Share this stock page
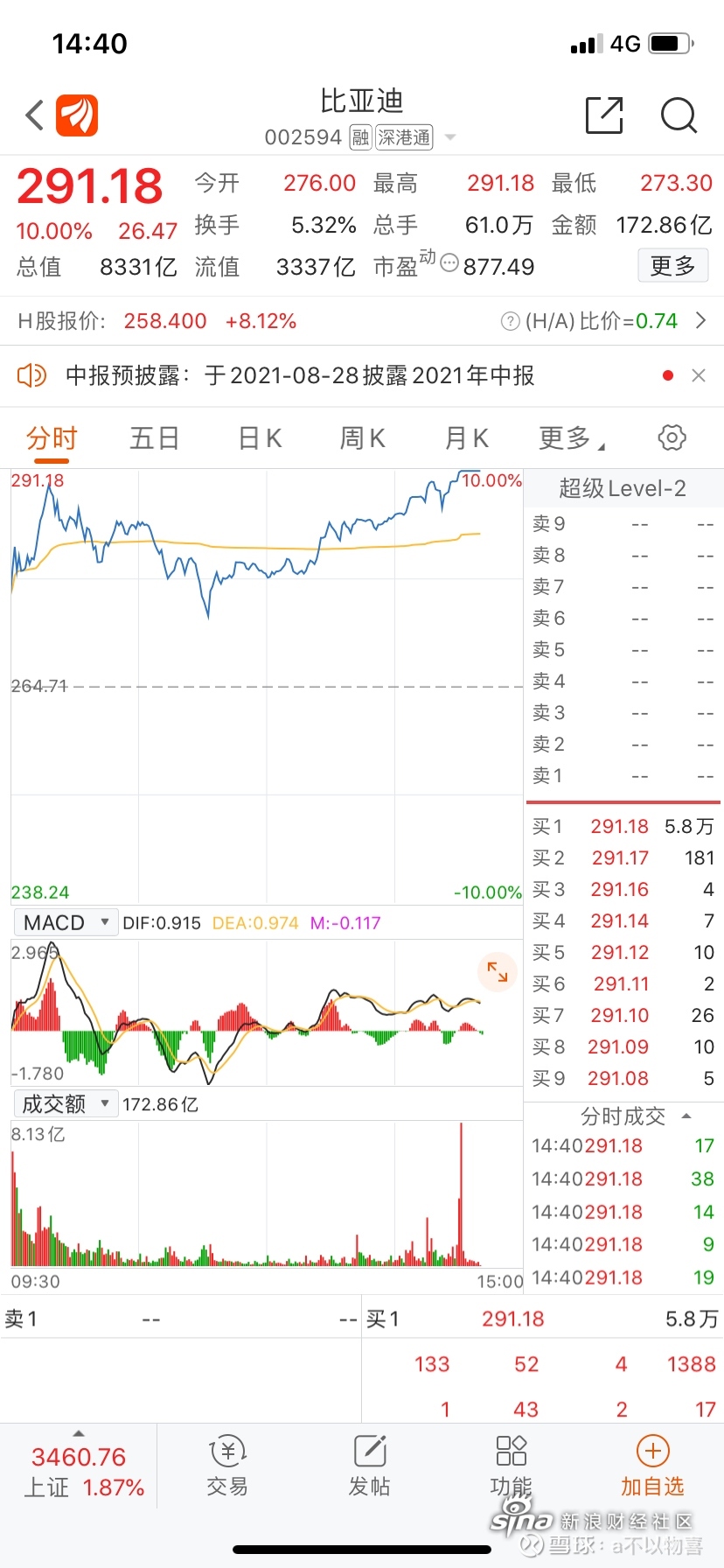724x1568 pixels. [x=603, y=115]
